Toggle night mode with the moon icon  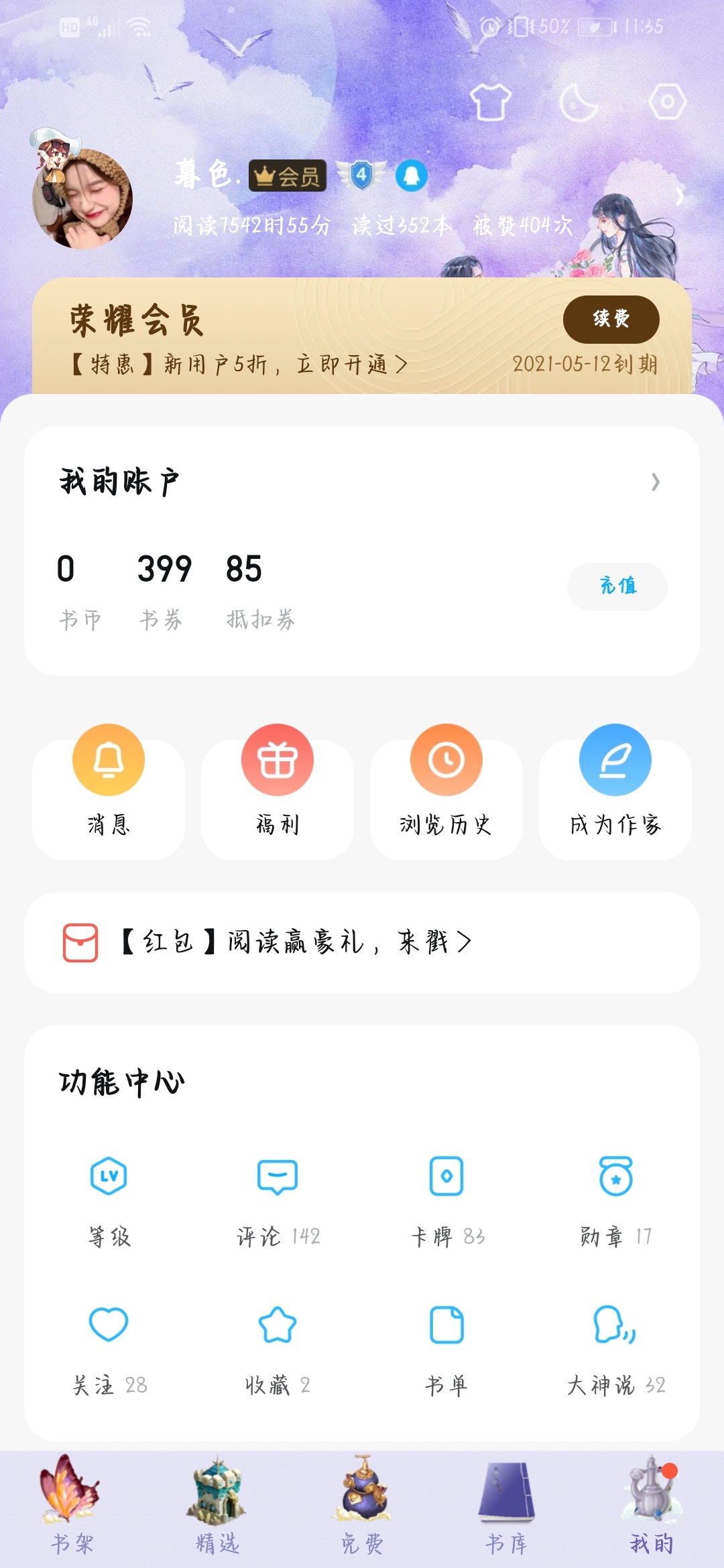579,103
